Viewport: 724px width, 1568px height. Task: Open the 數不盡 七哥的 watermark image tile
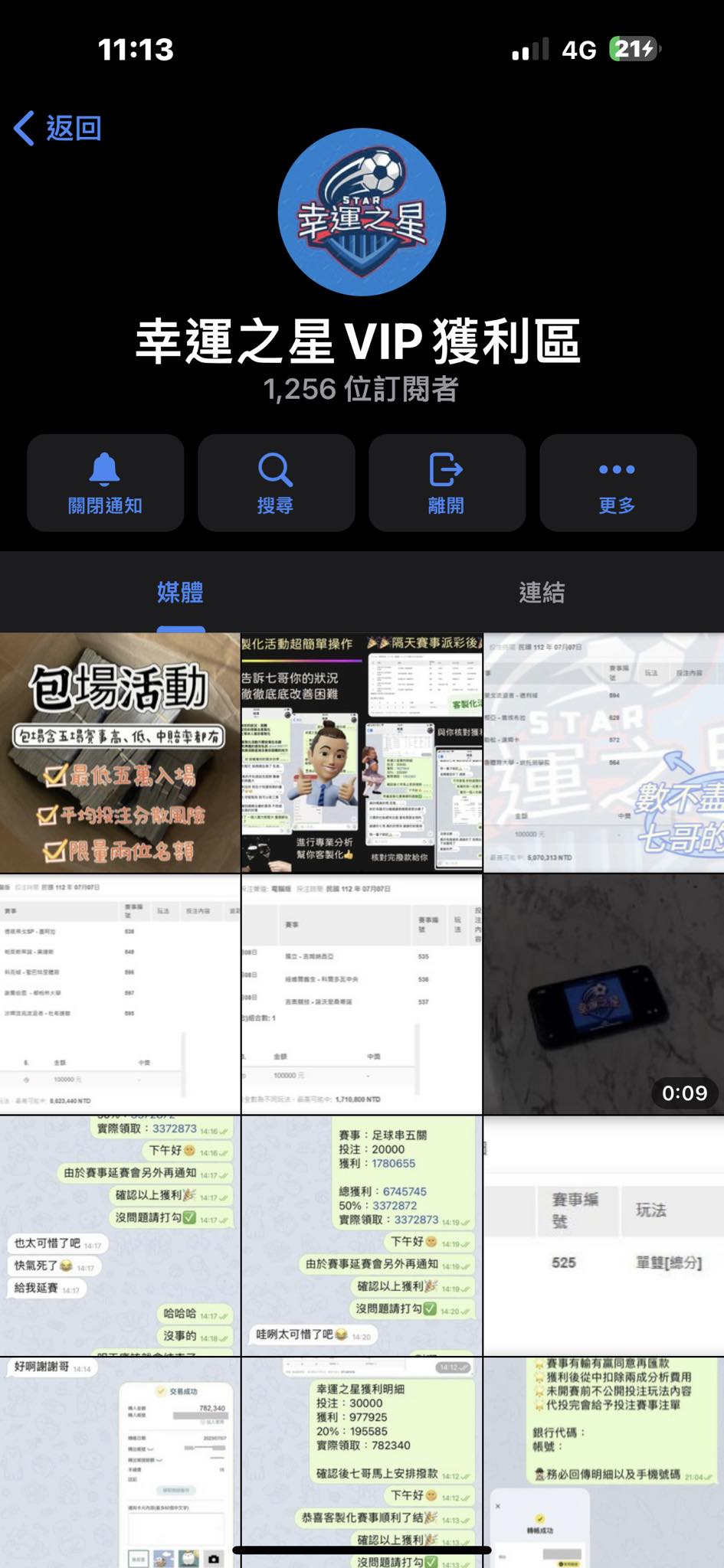tap(604, 753)
